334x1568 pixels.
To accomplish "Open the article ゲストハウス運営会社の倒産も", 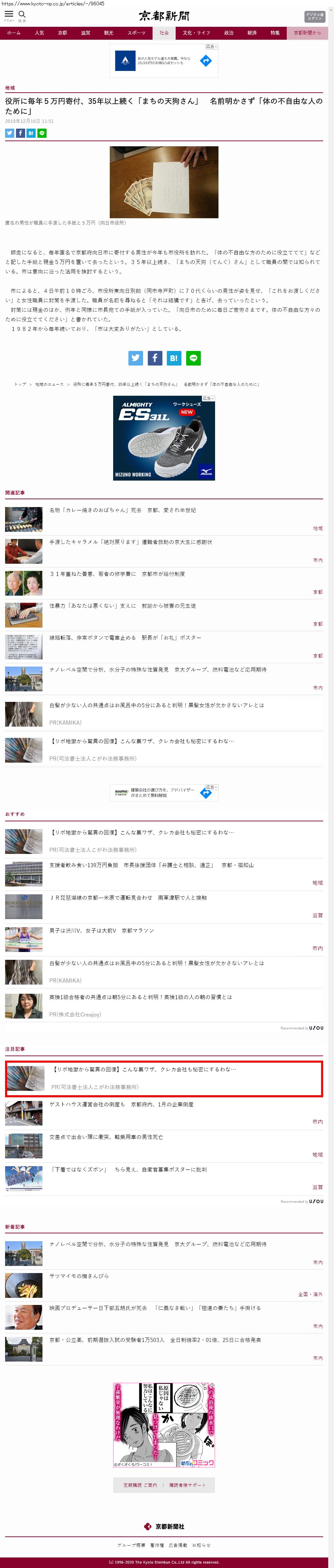I will (x=121, y=1104).
